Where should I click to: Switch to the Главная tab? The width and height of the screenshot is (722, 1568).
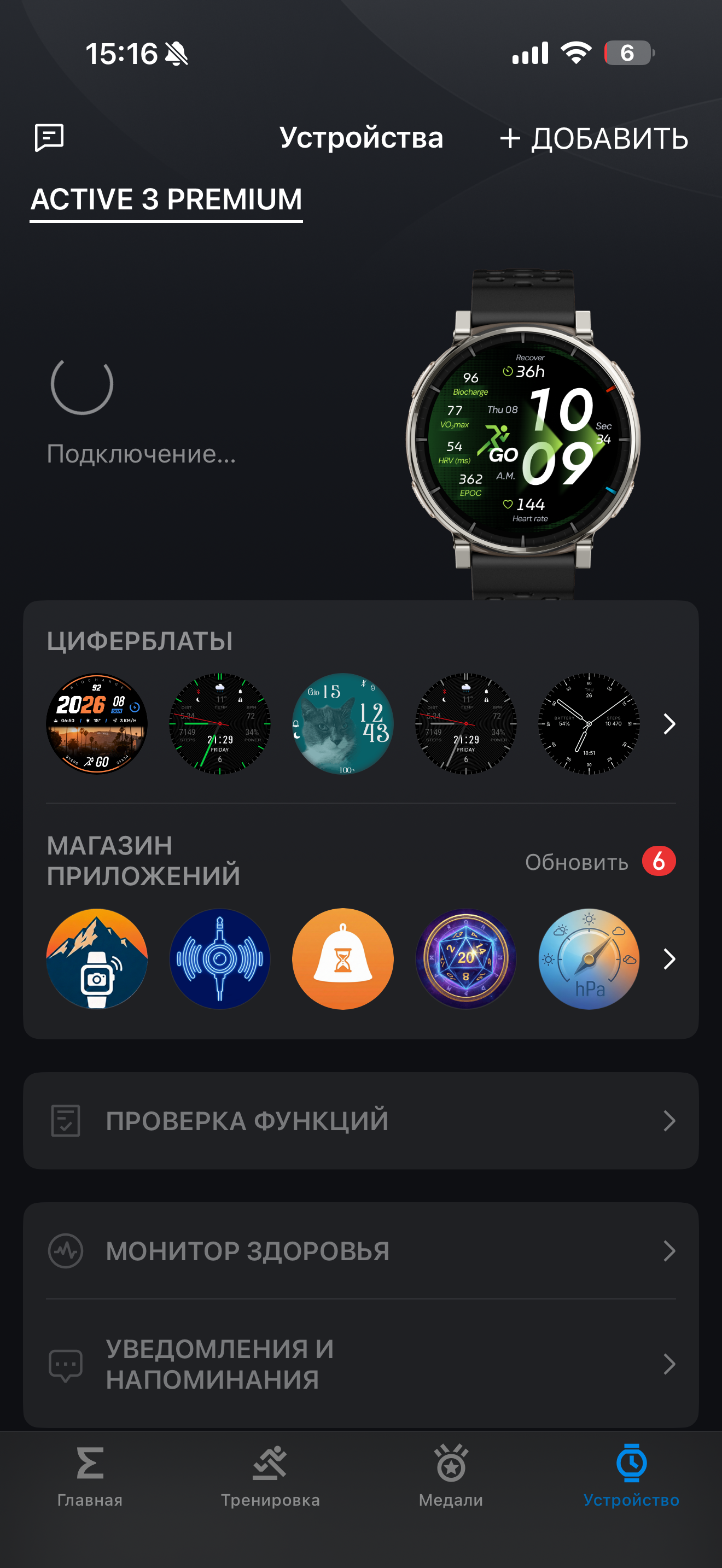90,1475
